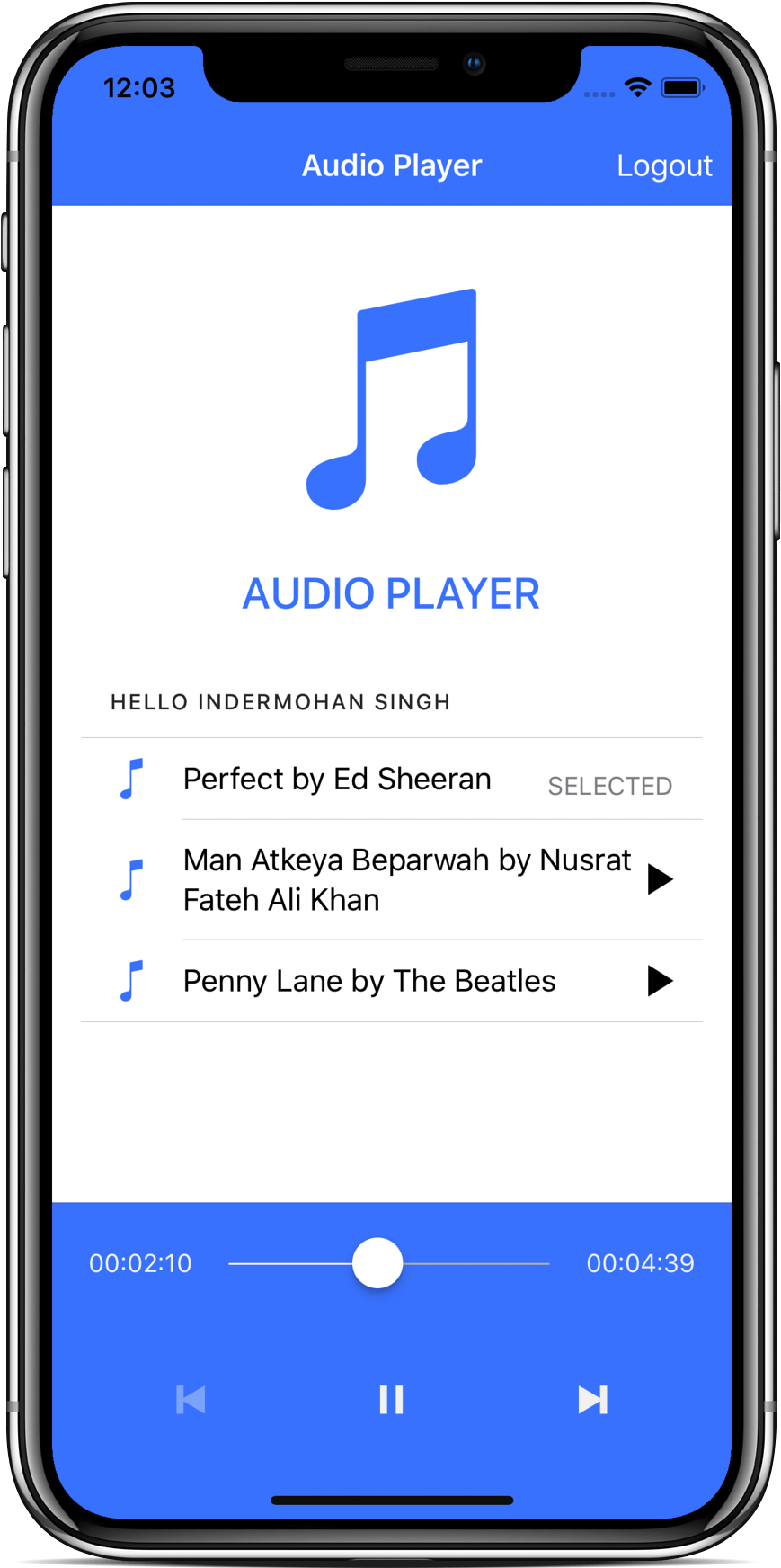Play Penny Lane by The Beatles
Image resolution: width=781 pixels, height=1568 pixels.
coord(661,980)
